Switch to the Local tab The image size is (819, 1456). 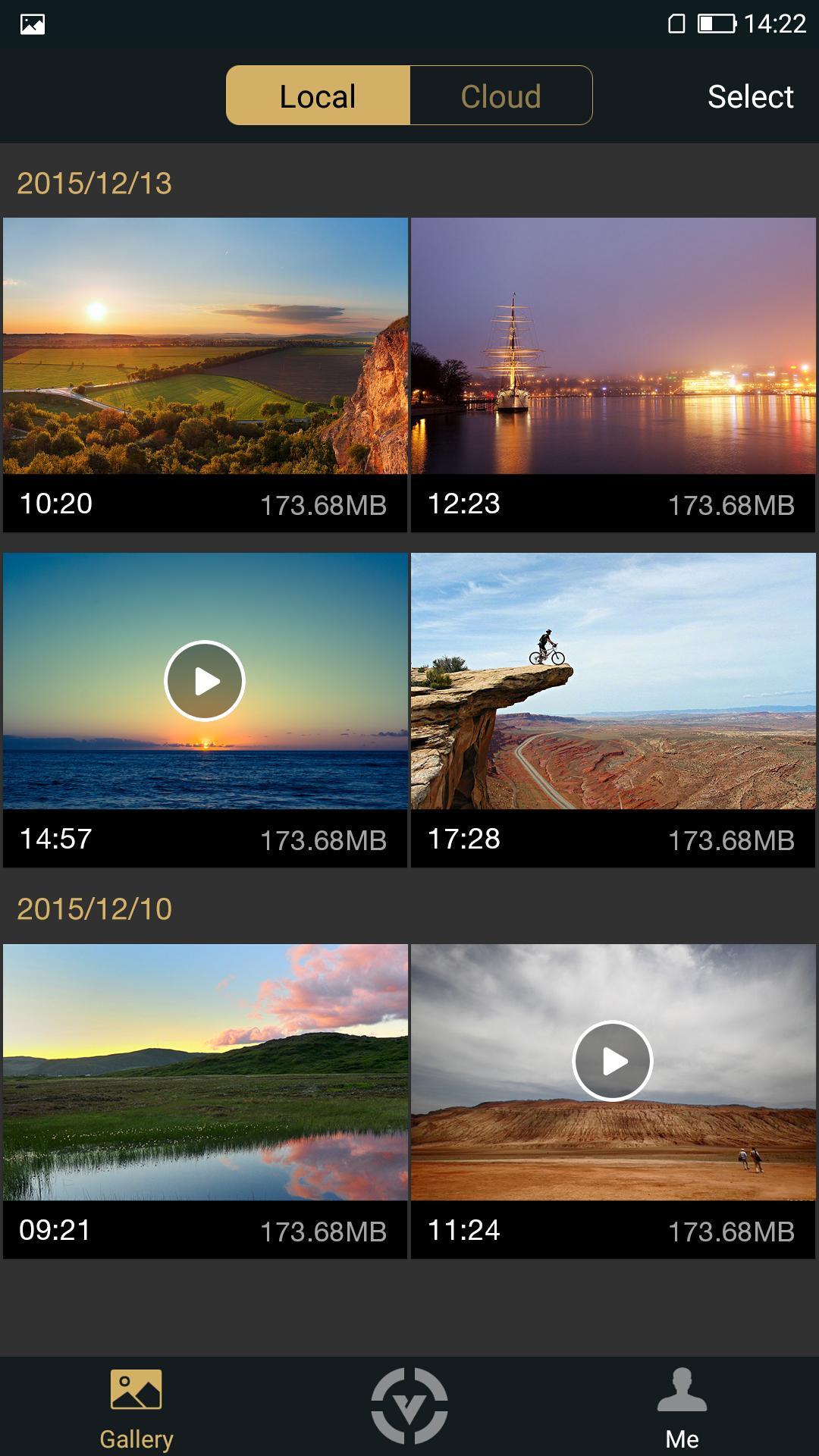tap(318, 96)
